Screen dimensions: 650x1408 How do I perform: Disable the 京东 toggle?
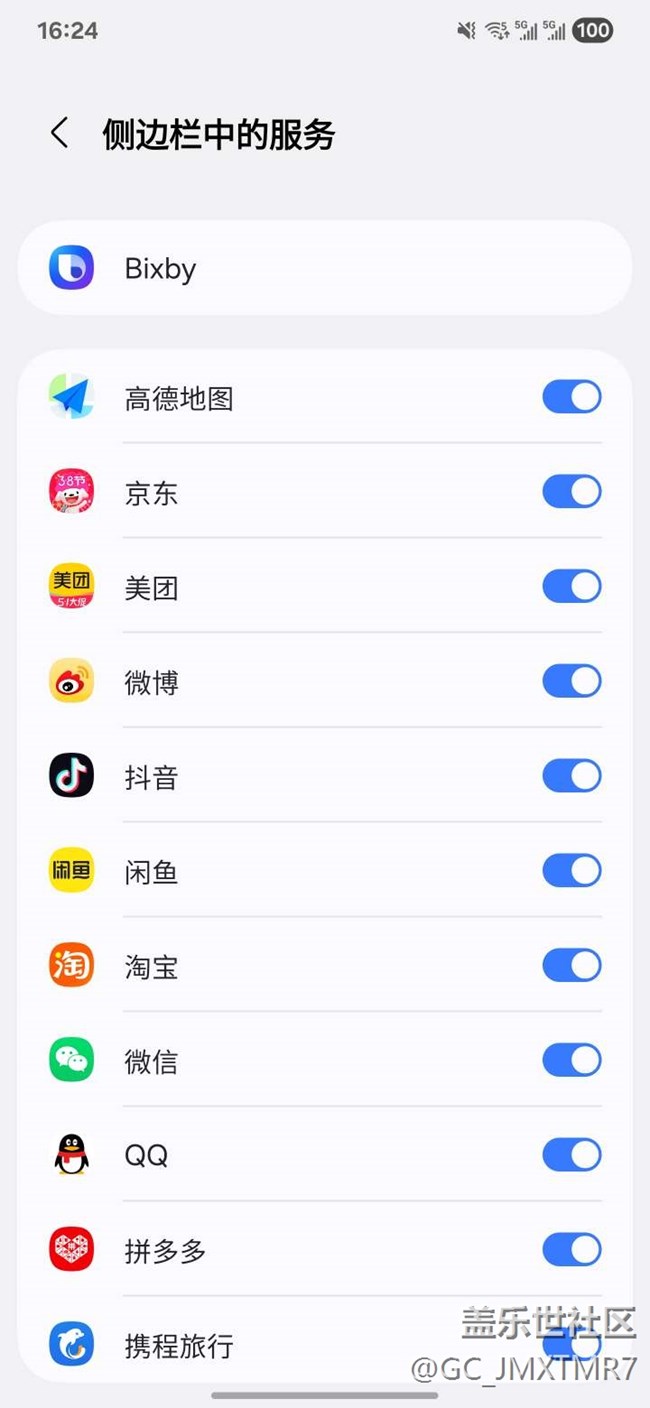pyautogui.click(x=571, y=492)
